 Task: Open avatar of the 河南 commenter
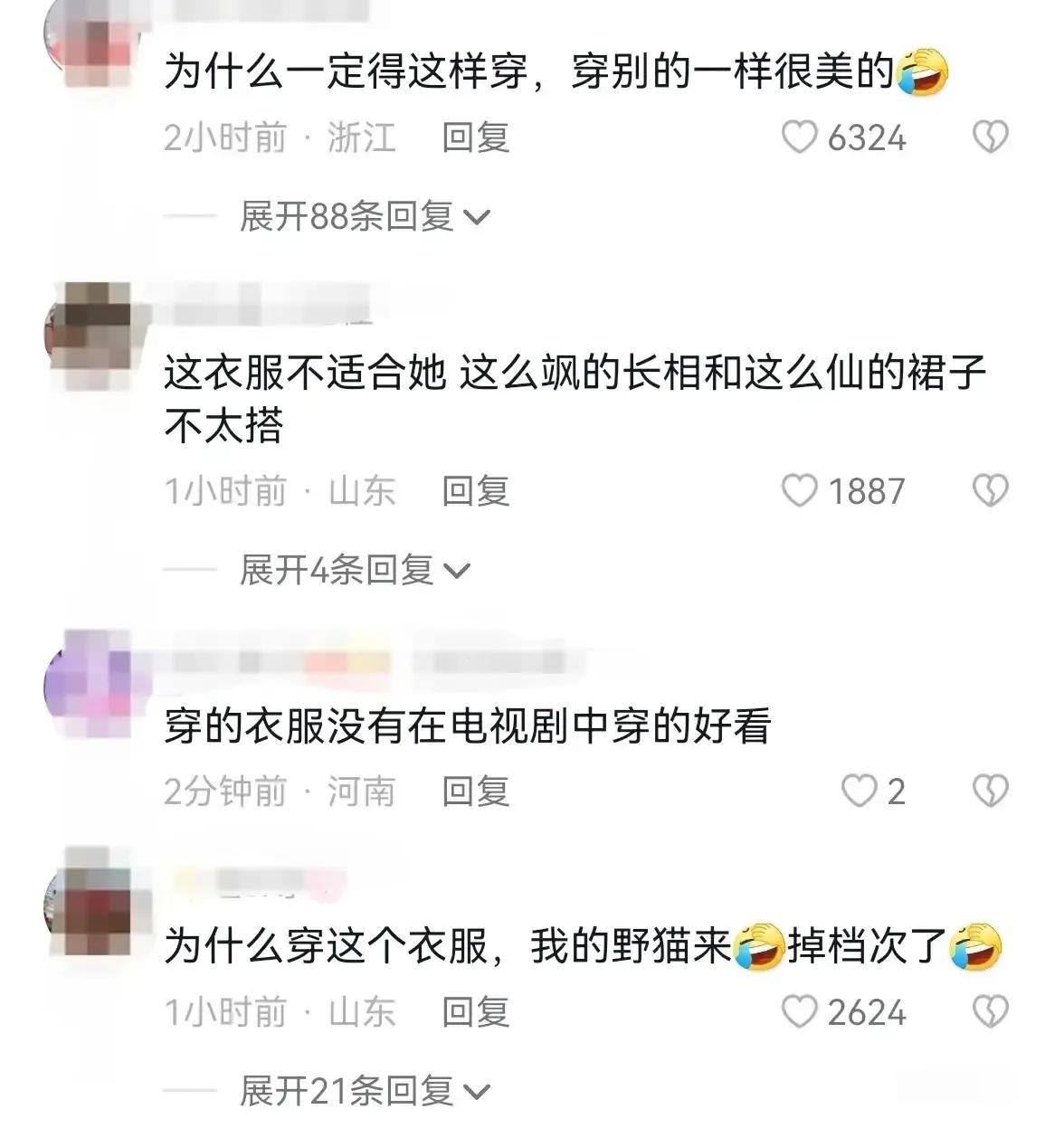click(x=89, y=683)
